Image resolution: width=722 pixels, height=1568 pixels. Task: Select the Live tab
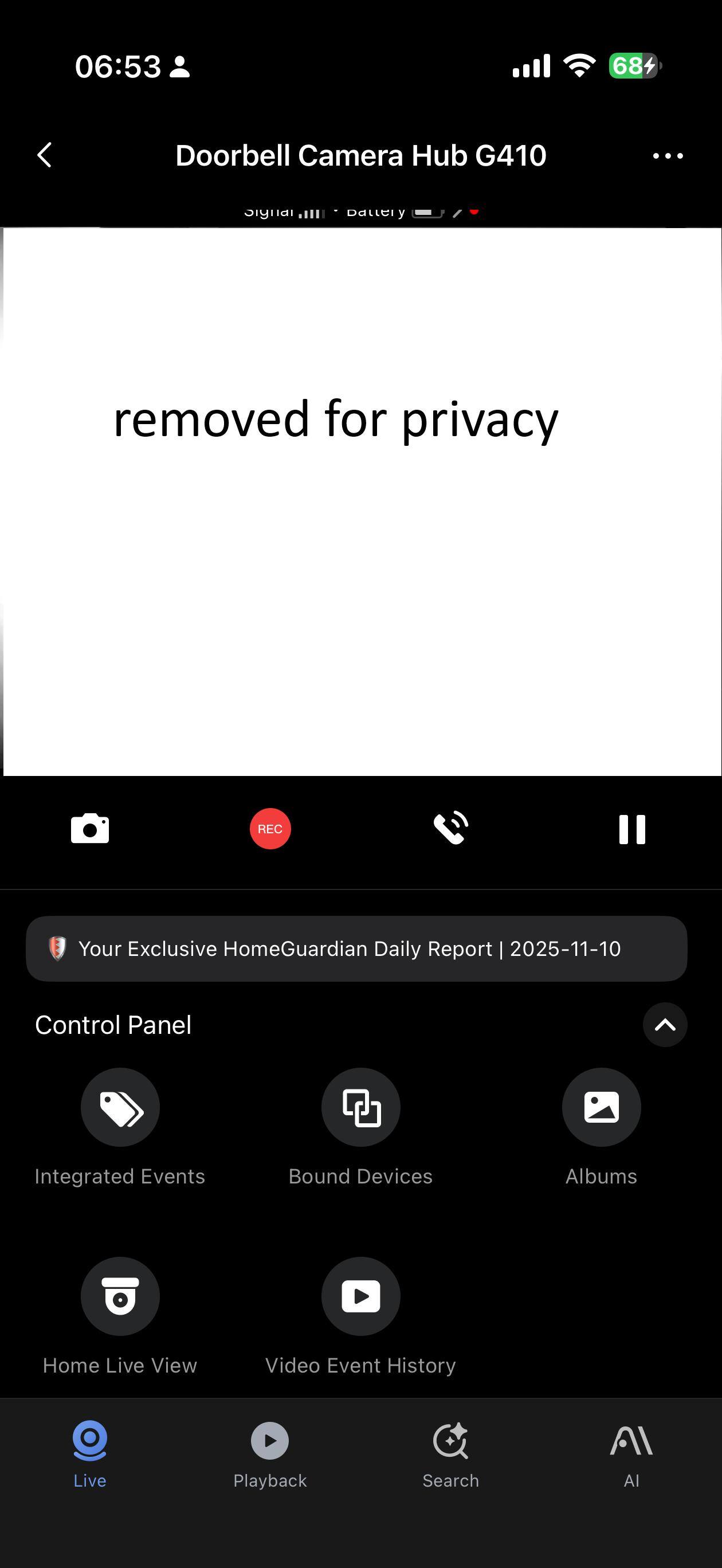coord(90,1453)
